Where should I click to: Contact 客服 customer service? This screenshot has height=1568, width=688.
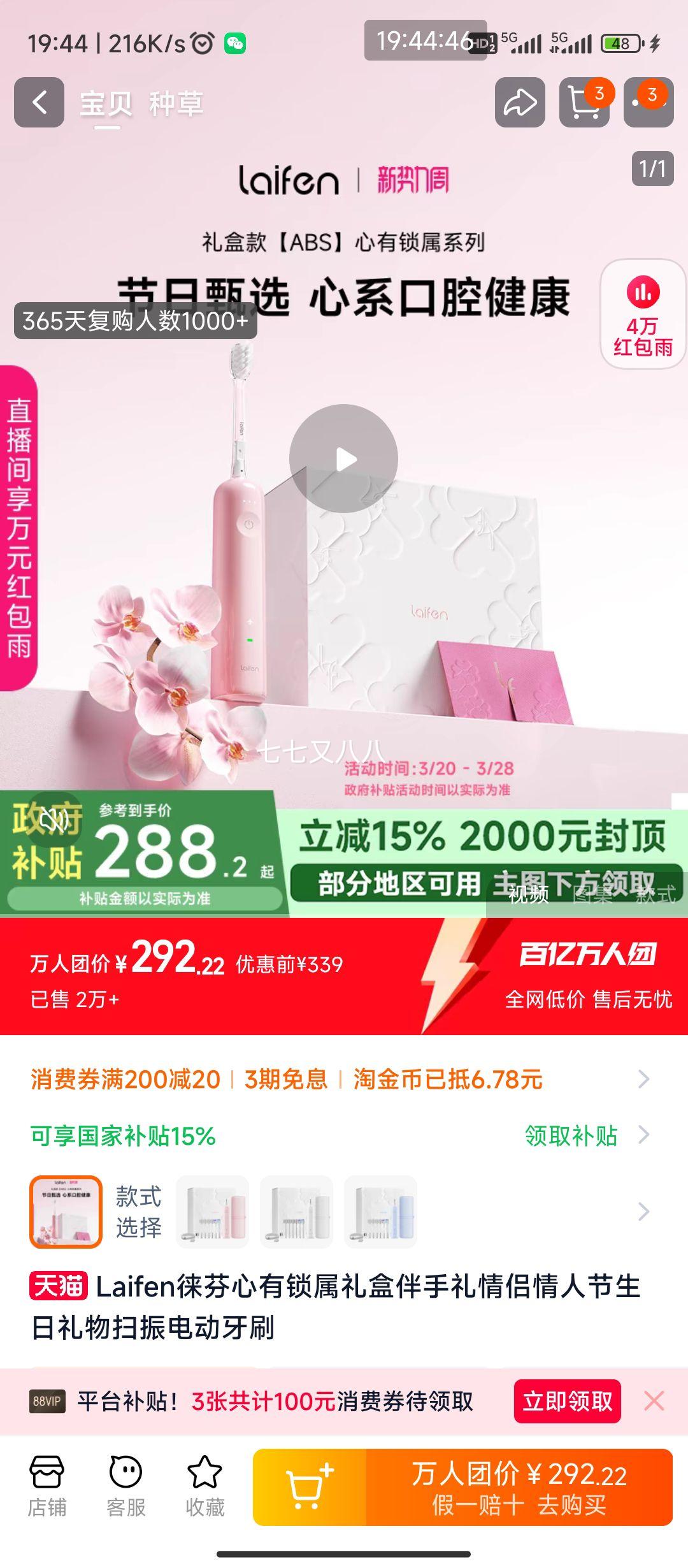point(125,1486)
